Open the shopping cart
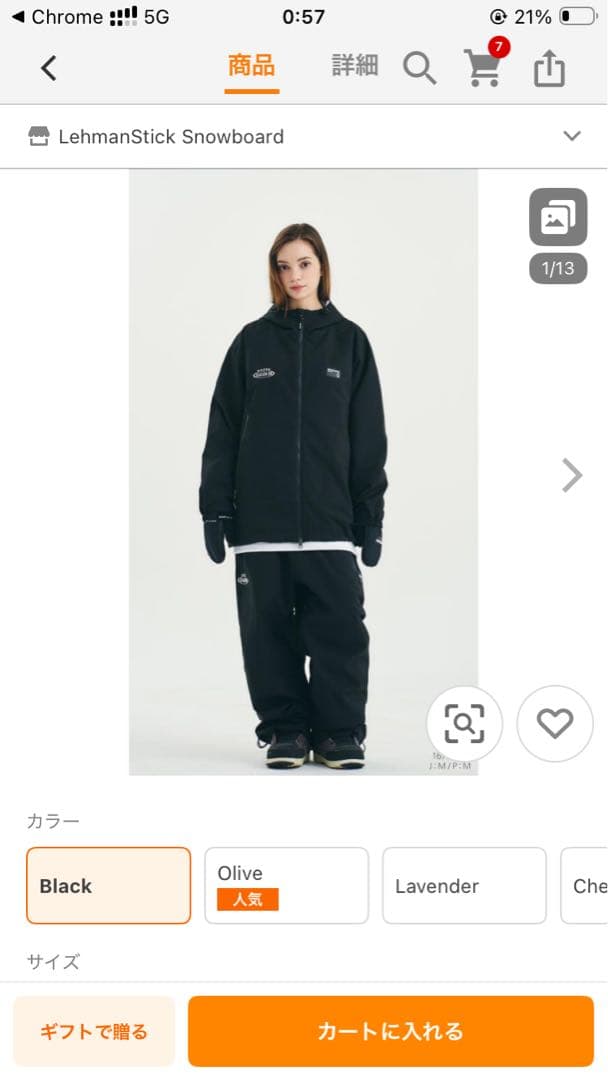Viewport: 608px width, 1080px height. pyautogui.click(x=483, y=68)
